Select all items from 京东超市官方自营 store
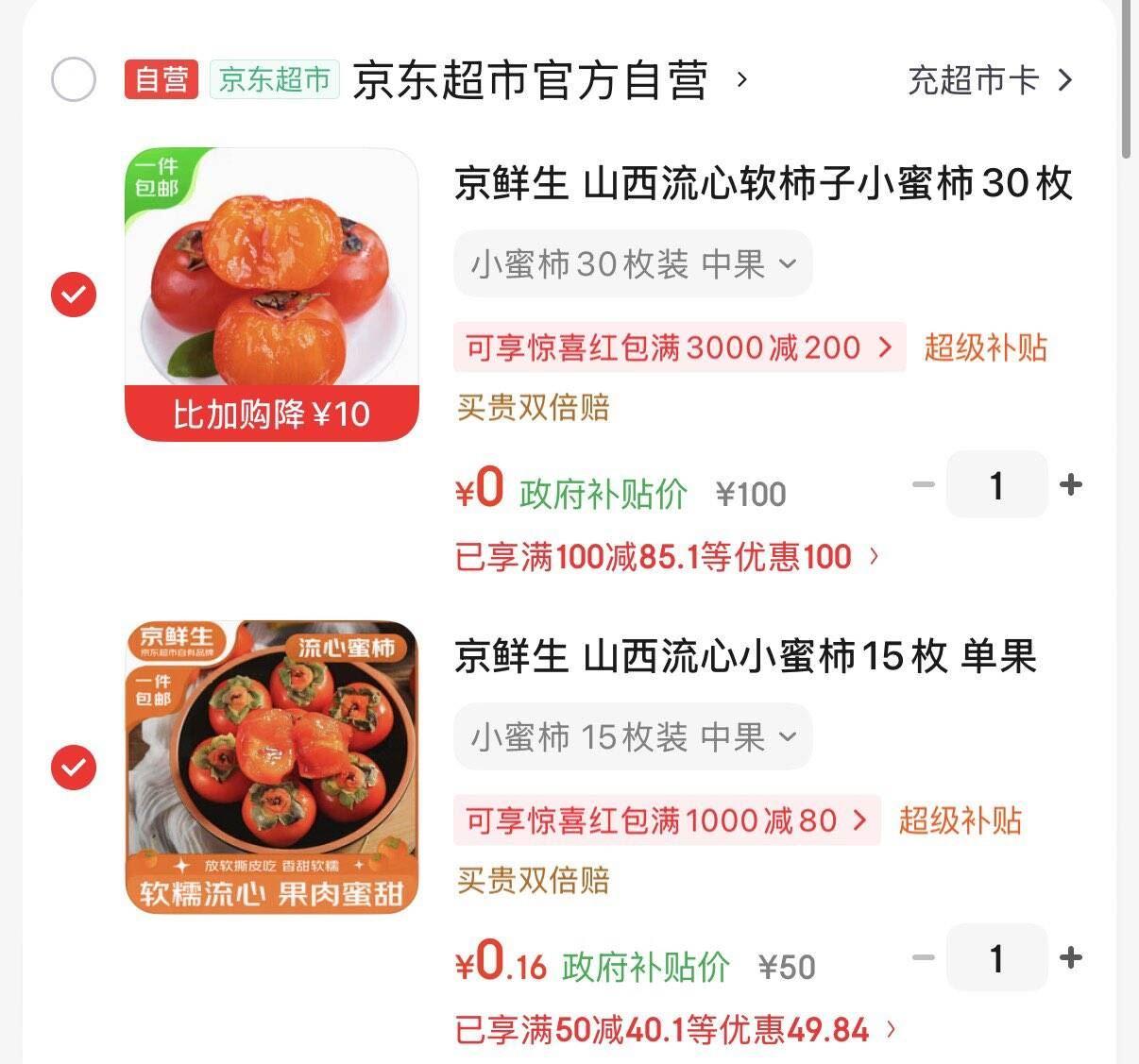The height and width of the screenshot is (1064, 1139). [74, 79]
